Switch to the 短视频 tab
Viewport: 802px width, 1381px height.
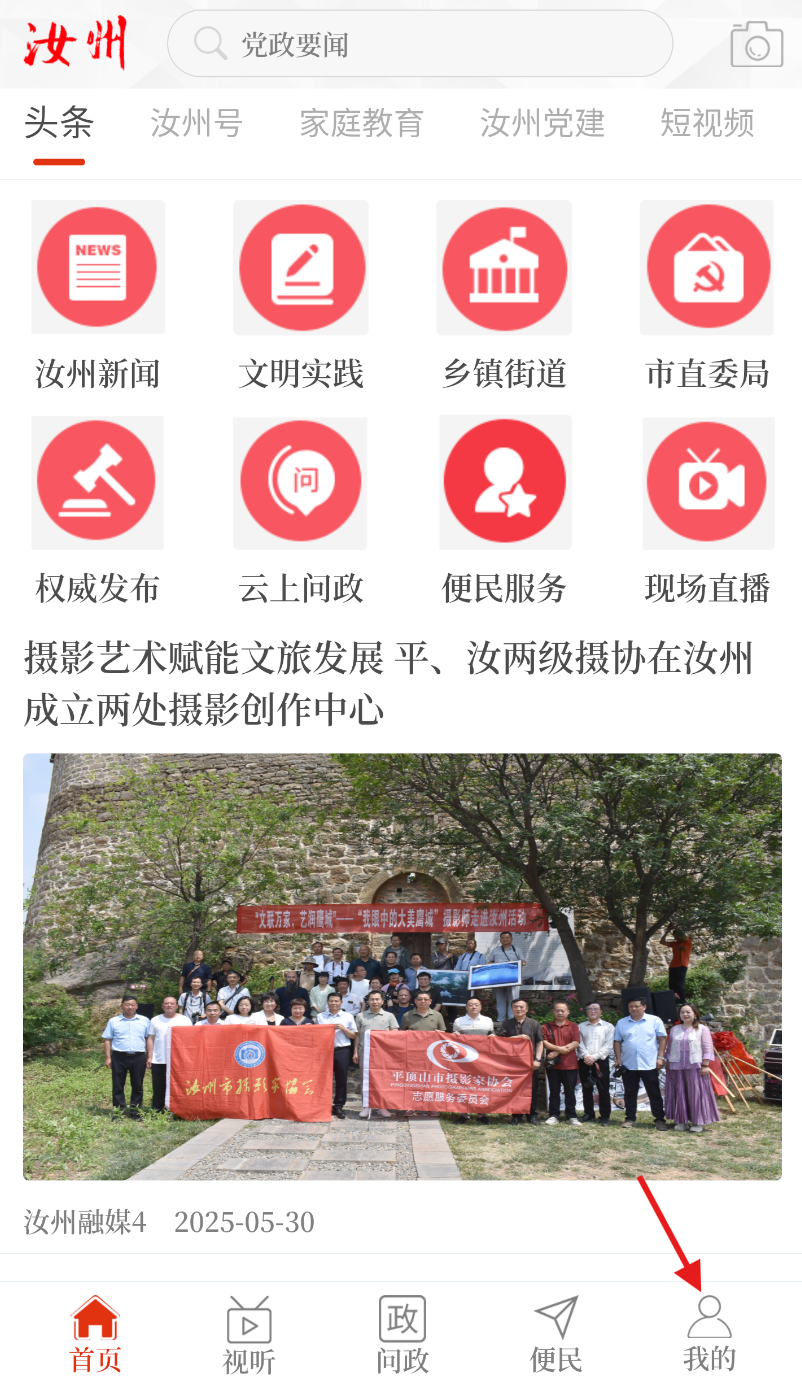click(707, 123)
